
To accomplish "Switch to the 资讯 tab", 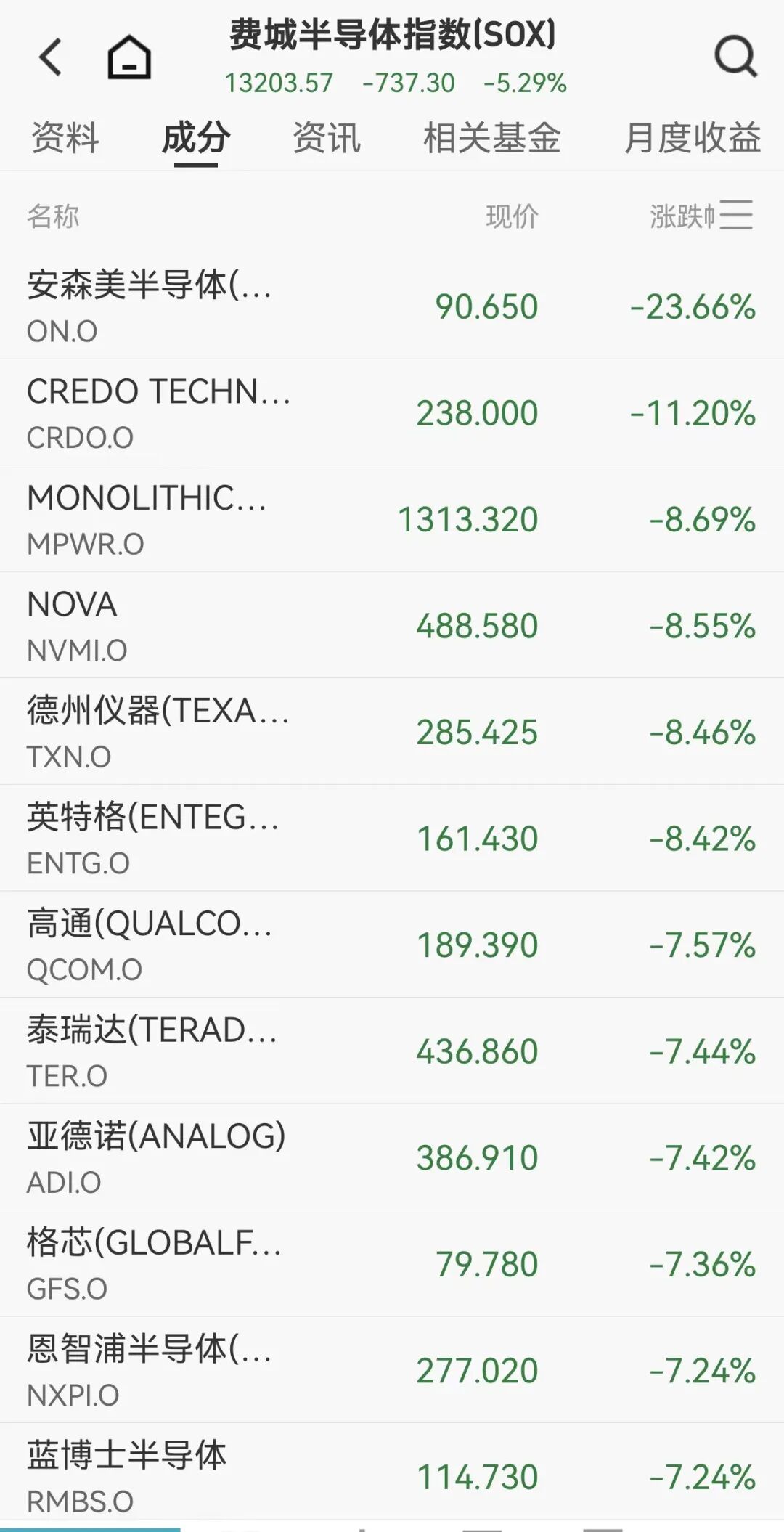I will pyautogui.click(x=327, y=138).
